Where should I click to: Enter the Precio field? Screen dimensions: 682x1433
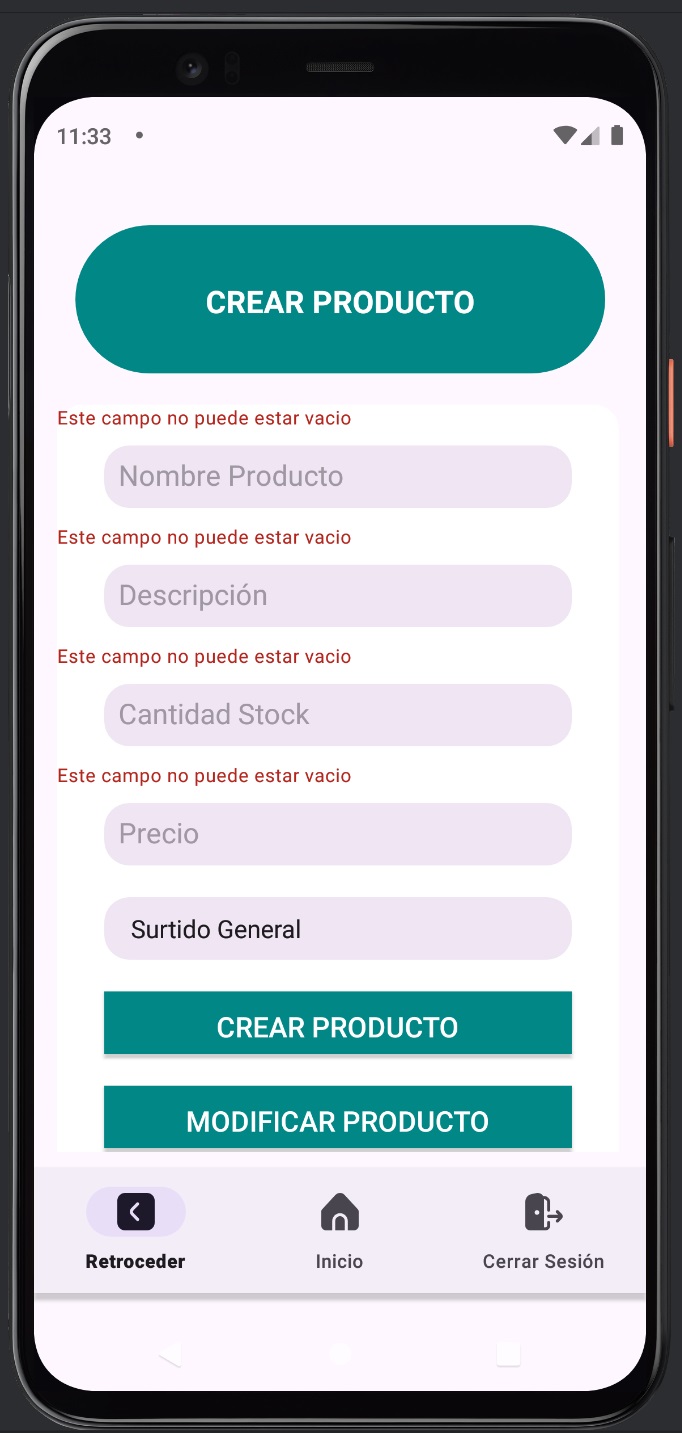(337, 834)
